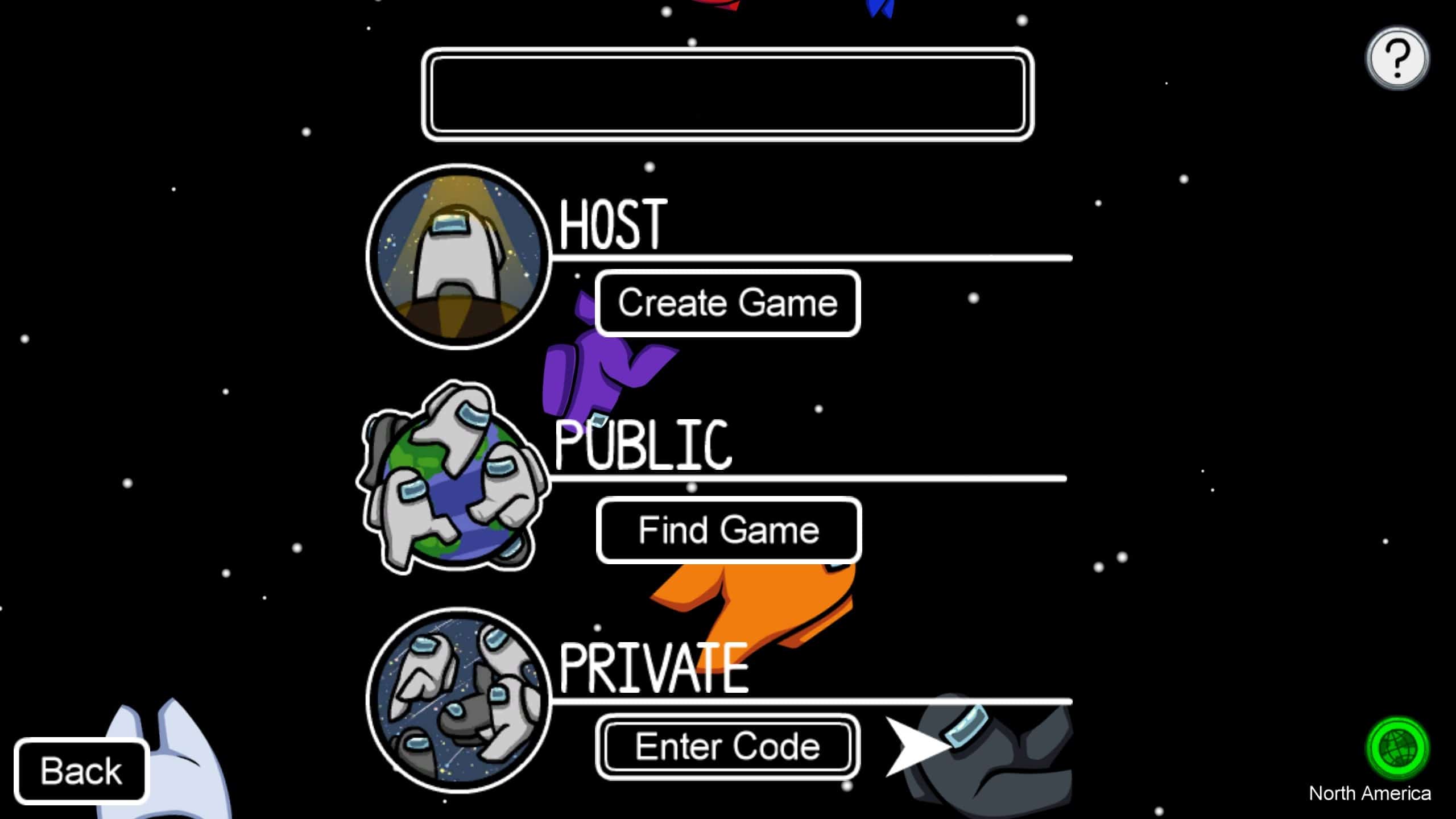Enter a private game code
Viewport: 1456px width, 819px height.
pos(727,746)
